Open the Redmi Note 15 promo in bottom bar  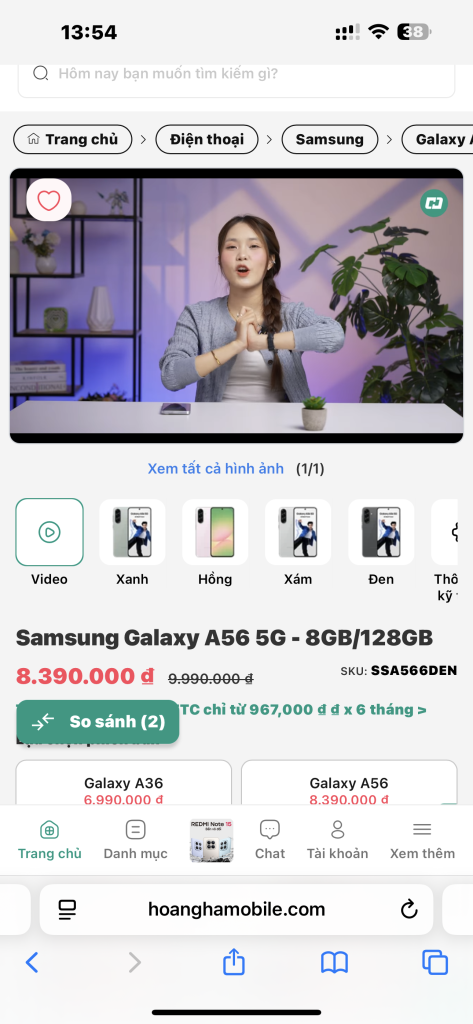click(212, 841)
